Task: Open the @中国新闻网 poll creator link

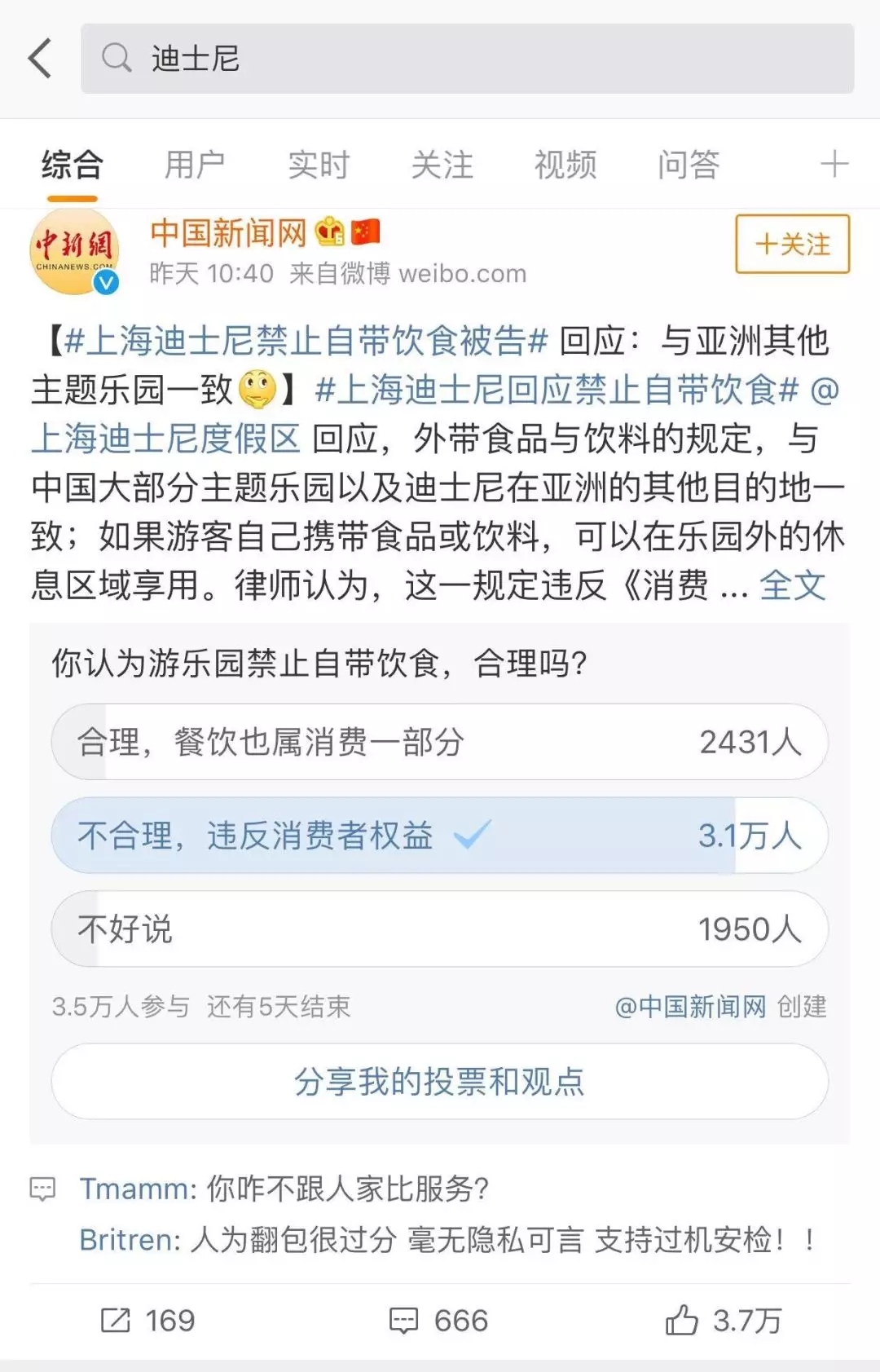Action: 690,1007
